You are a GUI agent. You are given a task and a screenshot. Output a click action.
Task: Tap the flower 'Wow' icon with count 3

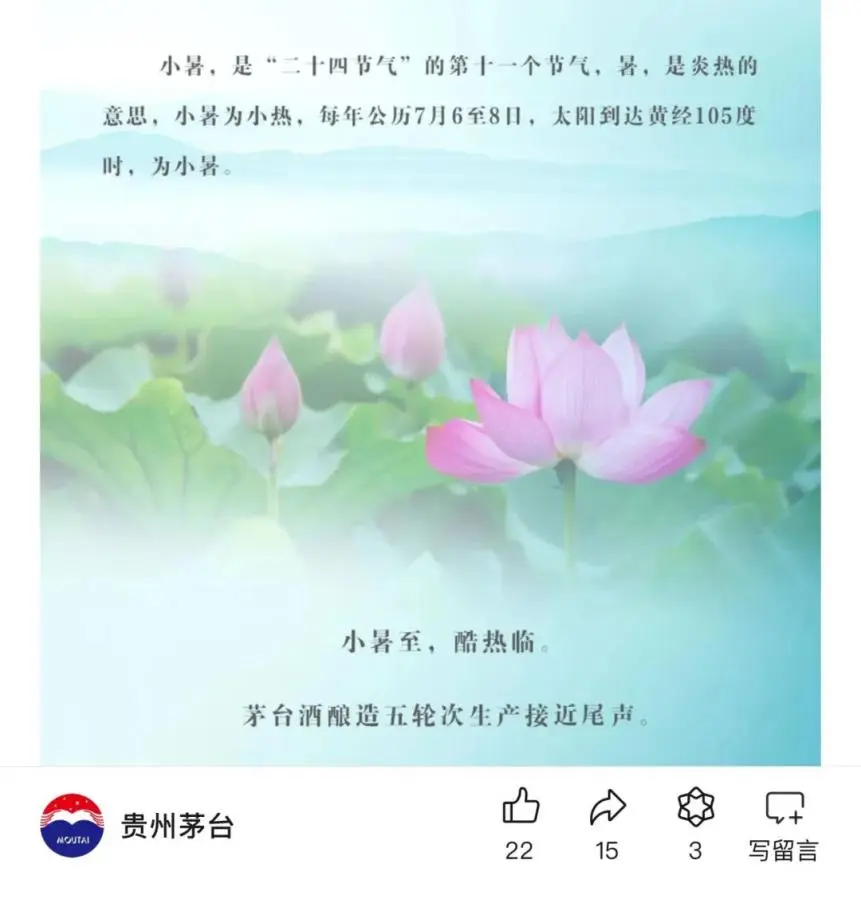click(695, 807)
